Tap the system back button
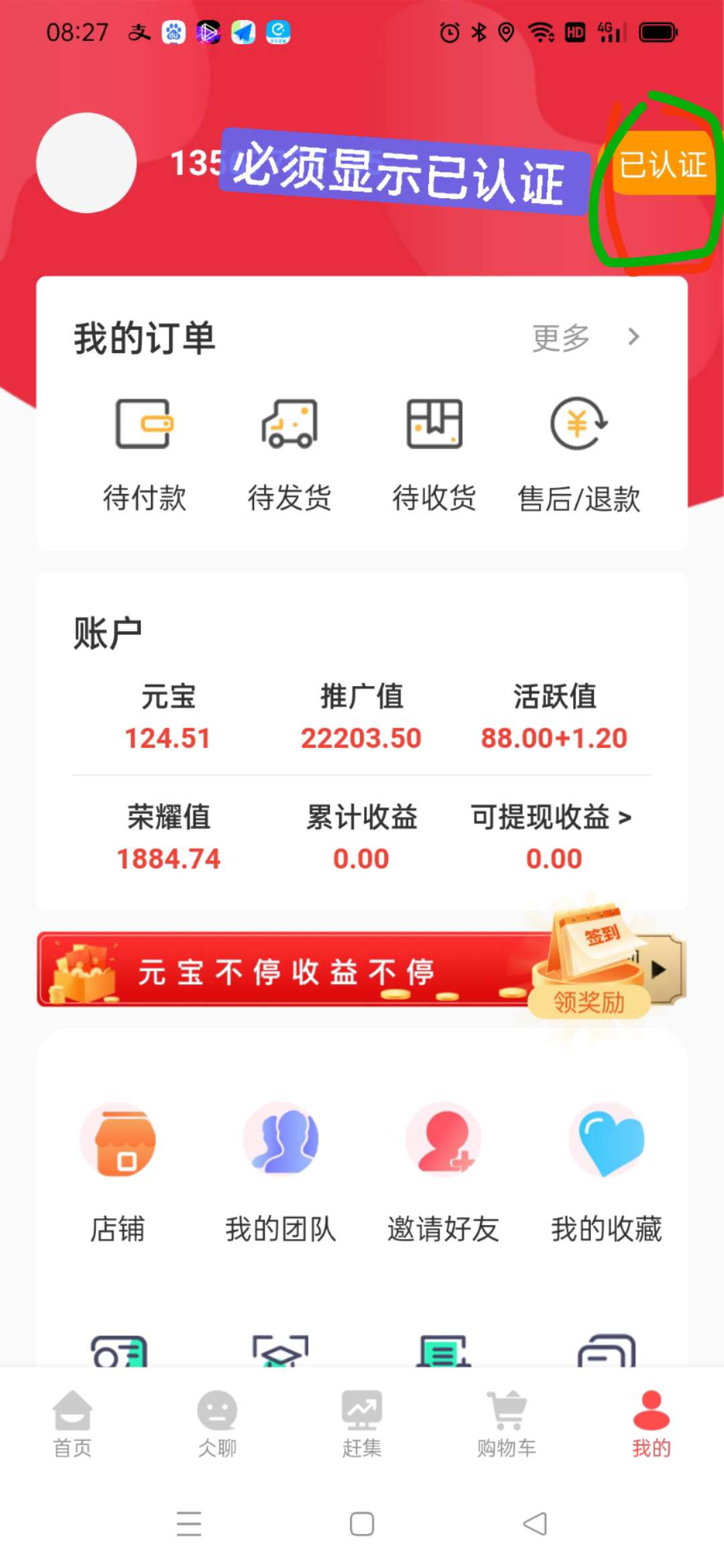The image size is (724, 1568). point(535,1524)
